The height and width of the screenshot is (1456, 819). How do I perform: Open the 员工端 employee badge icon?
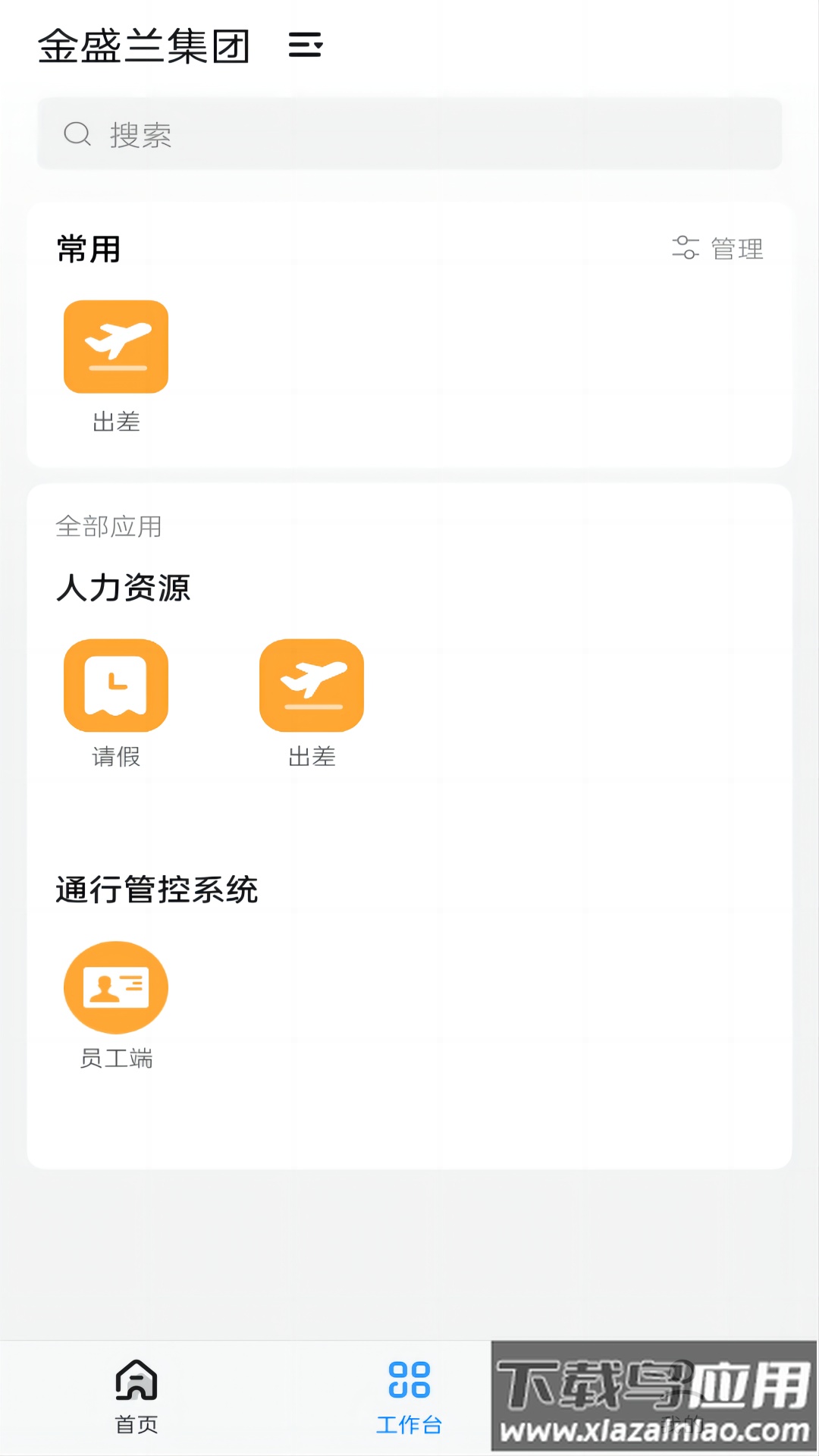click(x=115, y=987)
